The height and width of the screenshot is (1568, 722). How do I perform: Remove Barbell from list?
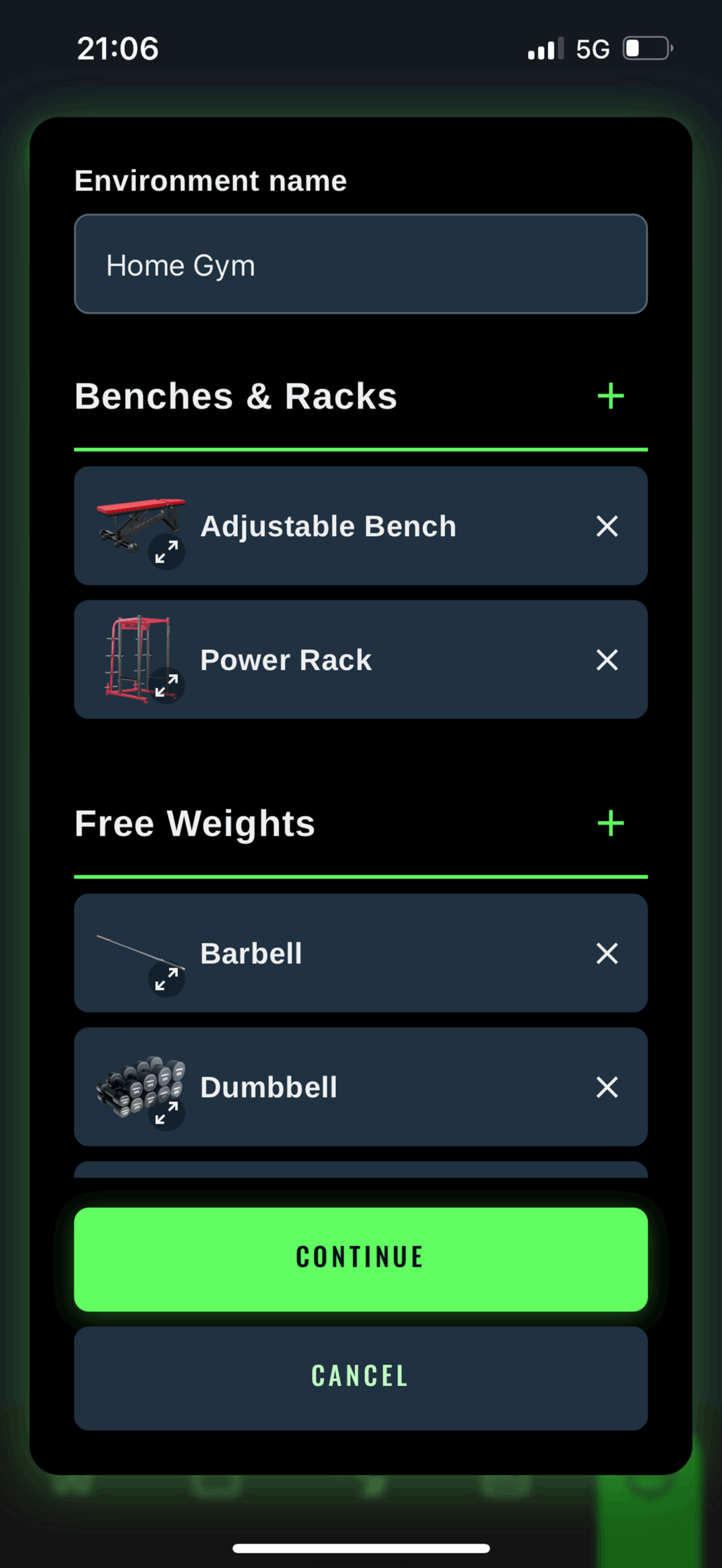607,953
